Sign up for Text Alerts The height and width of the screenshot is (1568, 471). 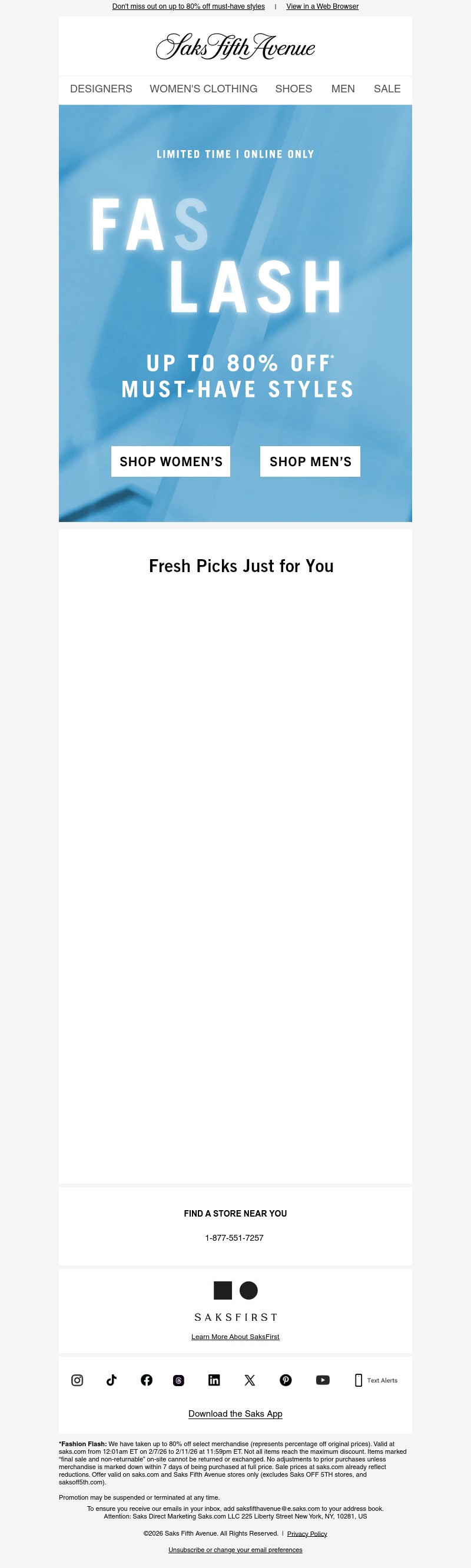377,1380
